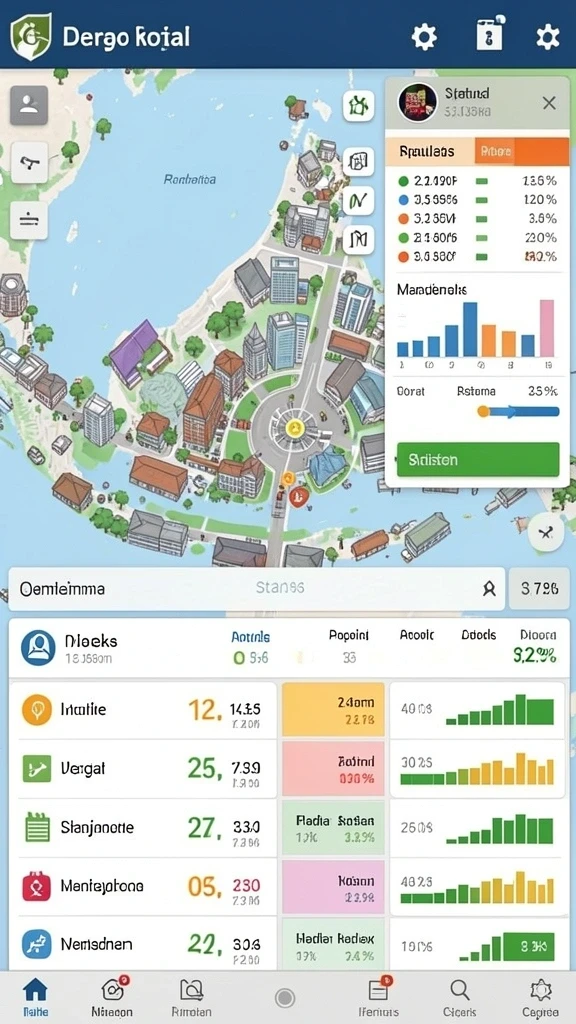The height and width of the screenshot is (1024, 576).
Task: Open the Ifemias tab
Action: (379, 998)
